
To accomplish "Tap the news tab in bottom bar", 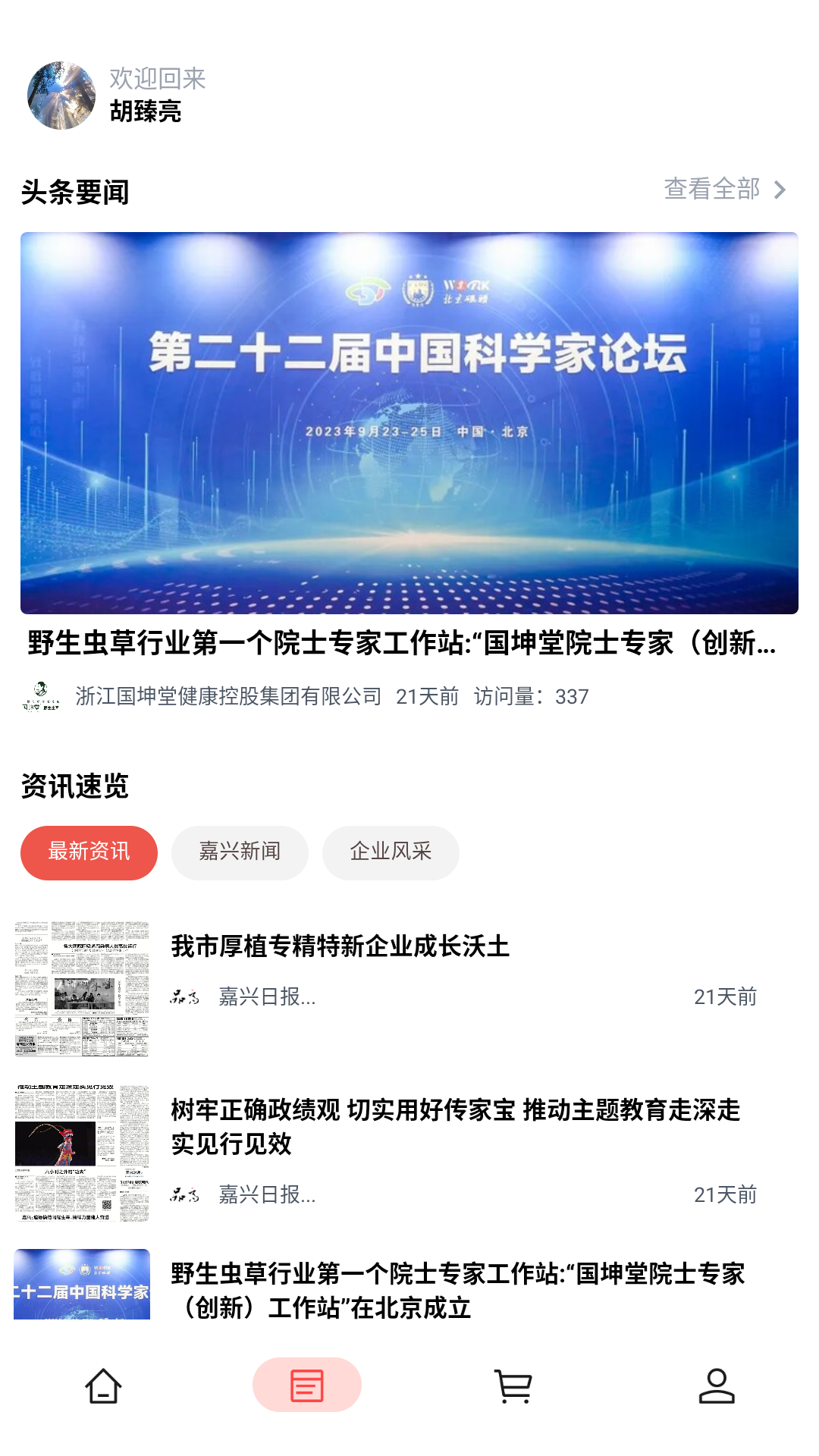I will coord(307,1385).
